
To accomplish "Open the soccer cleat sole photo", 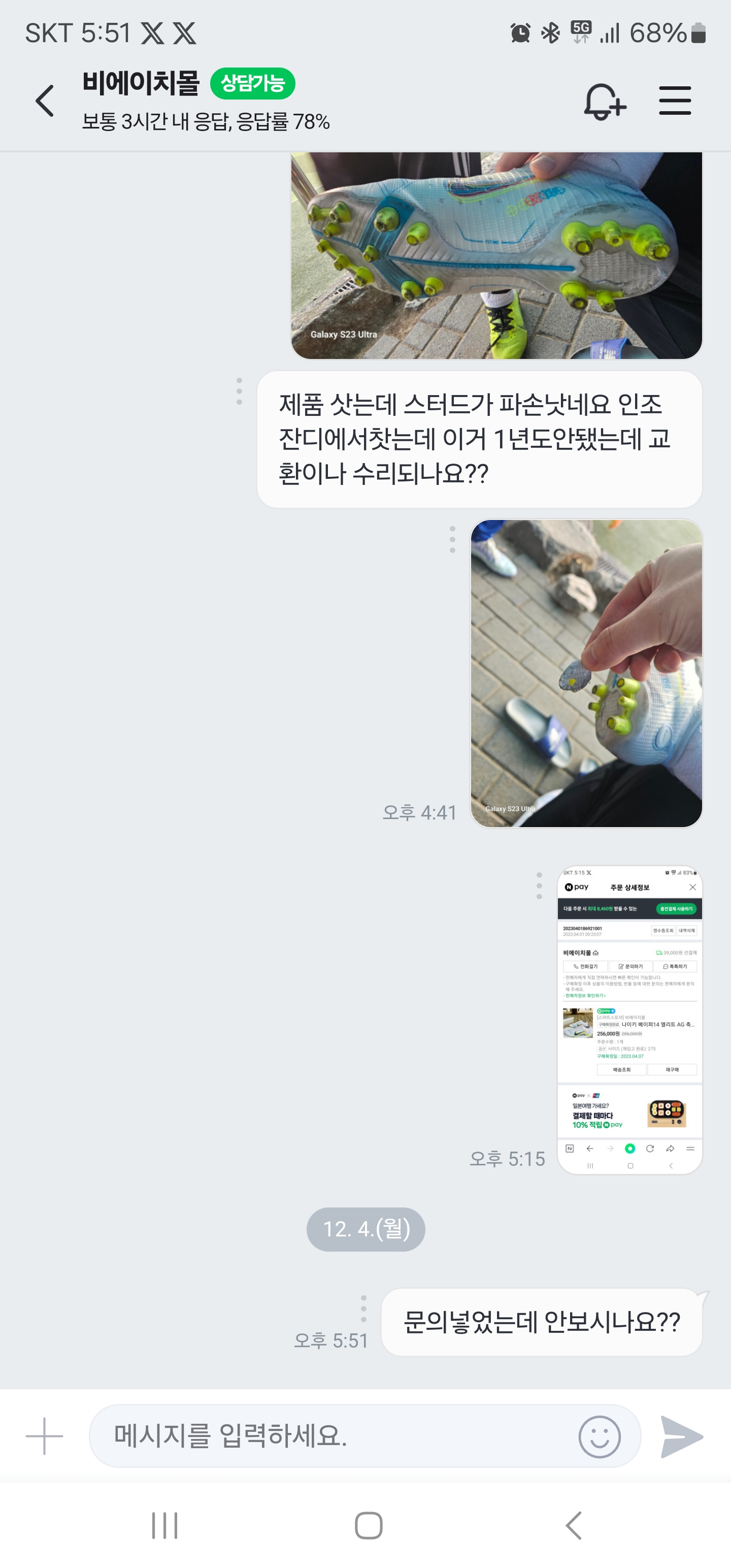I will (x=496, y=255).
